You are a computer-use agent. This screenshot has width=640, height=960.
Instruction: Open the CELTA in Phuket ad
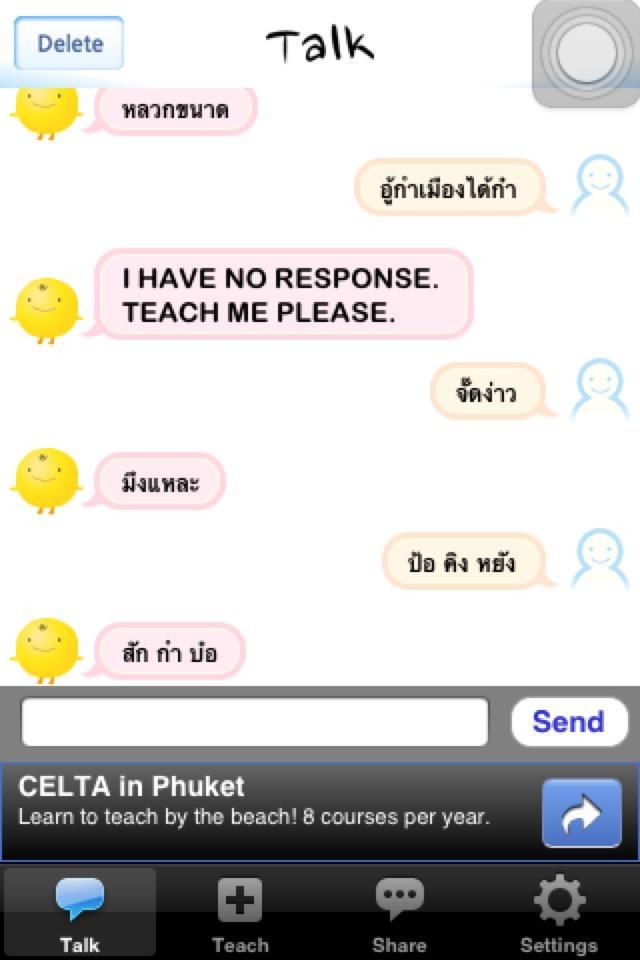[x=260, y=802]
